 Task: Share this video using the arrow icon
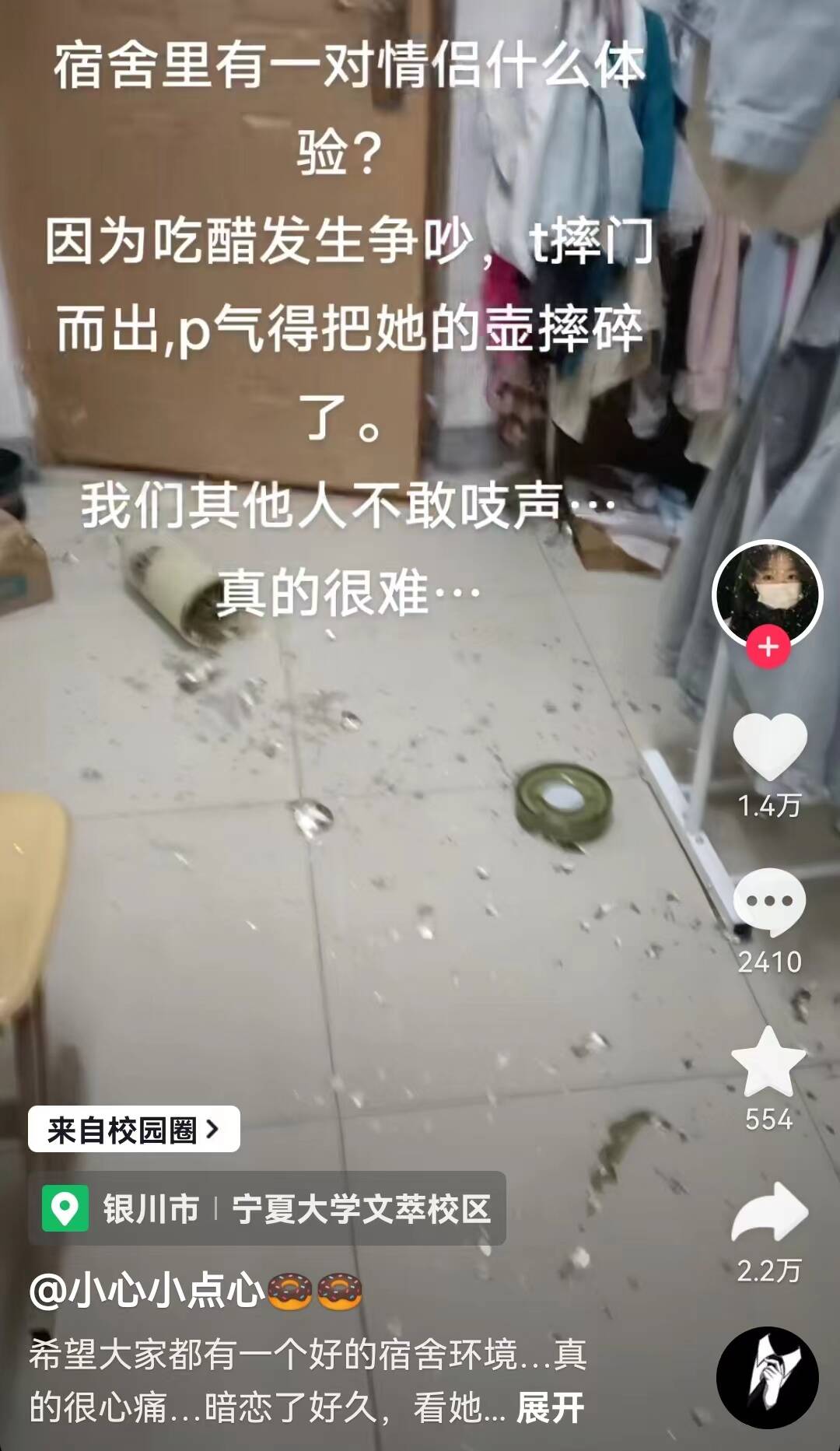pyautogui.click(x=769, y=1212)
